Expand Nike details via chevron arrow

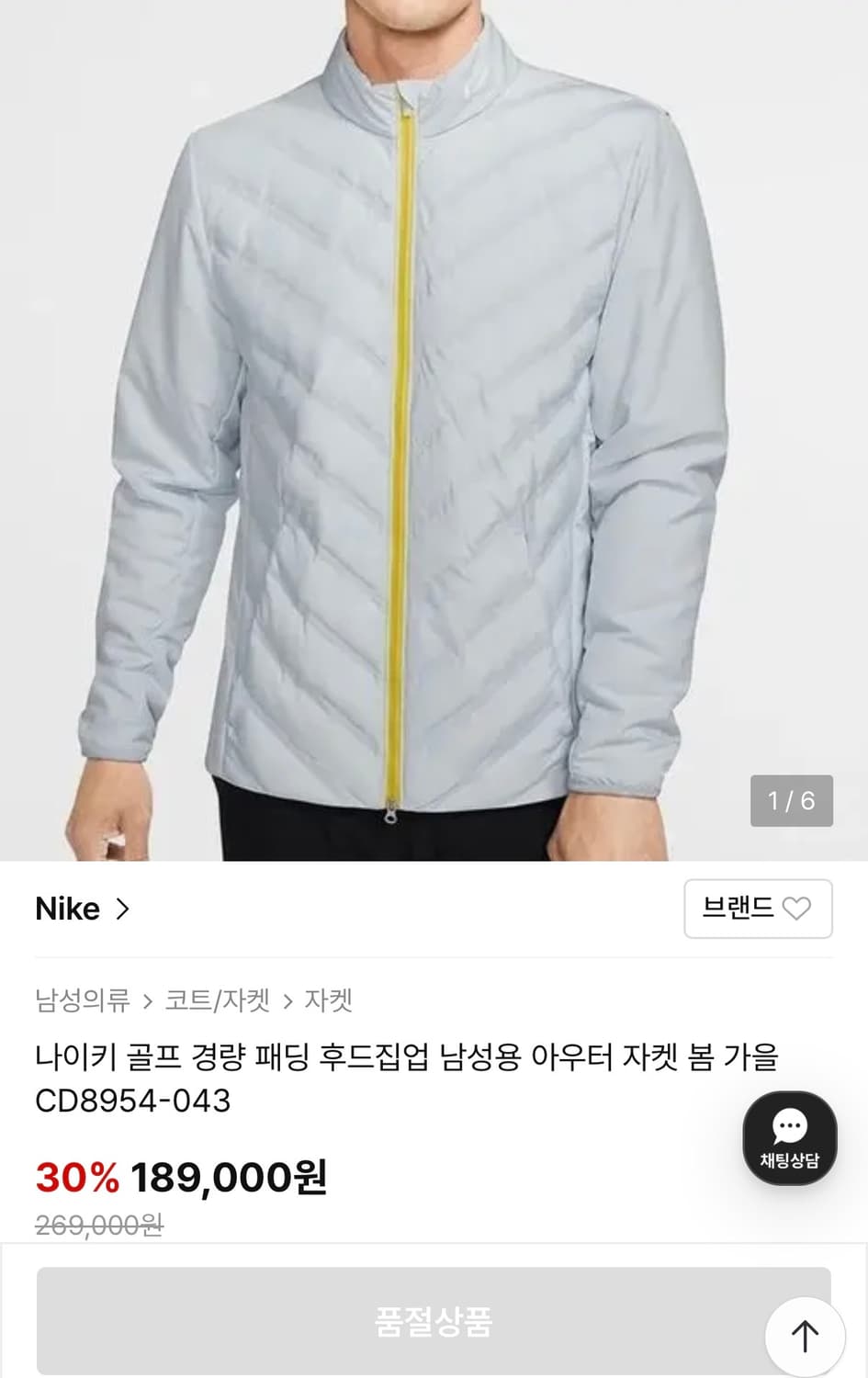coord(123,909)
